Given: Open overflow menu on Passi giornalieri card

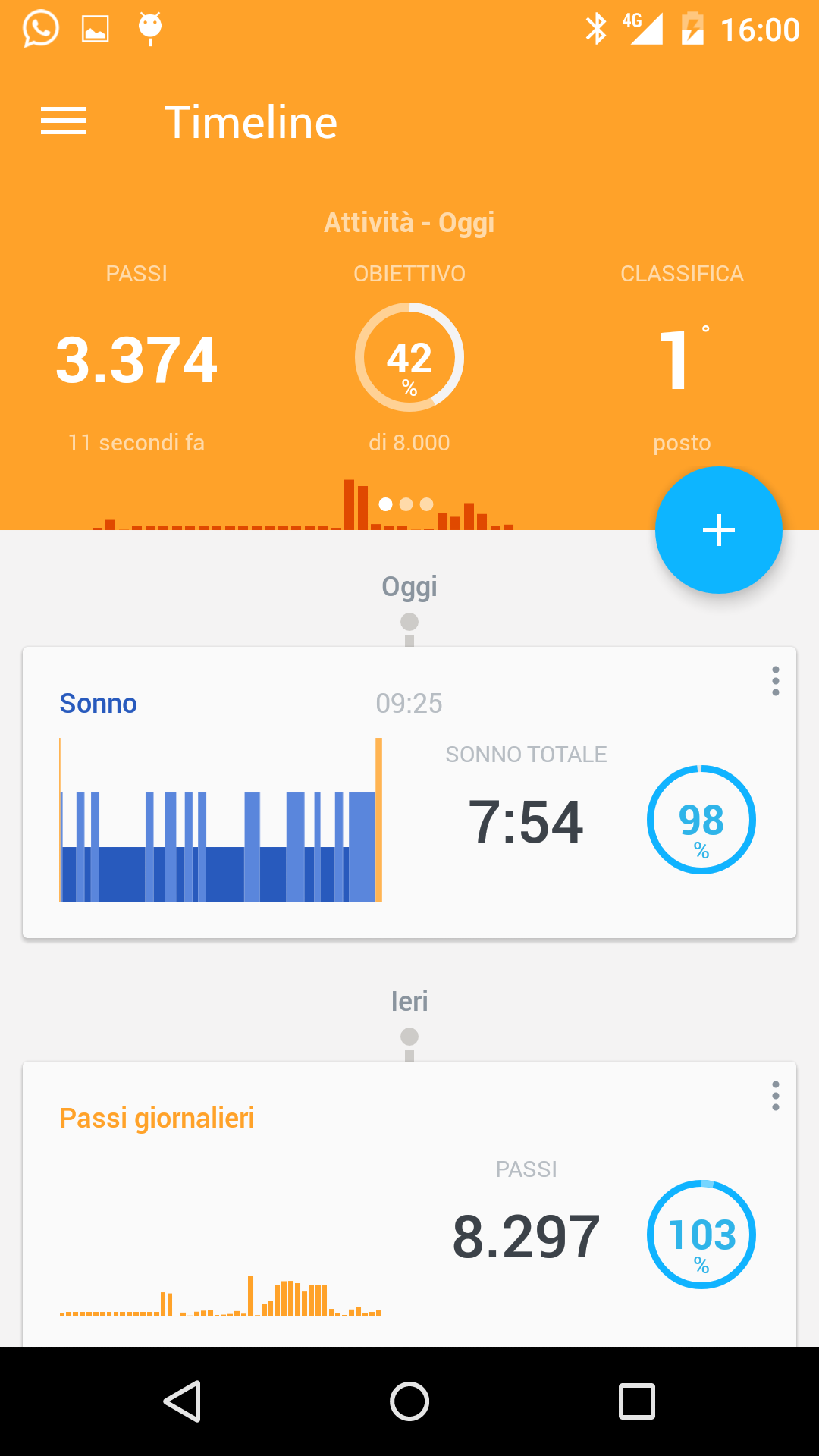Looking at the screenshot, I should click(775, 1096).
